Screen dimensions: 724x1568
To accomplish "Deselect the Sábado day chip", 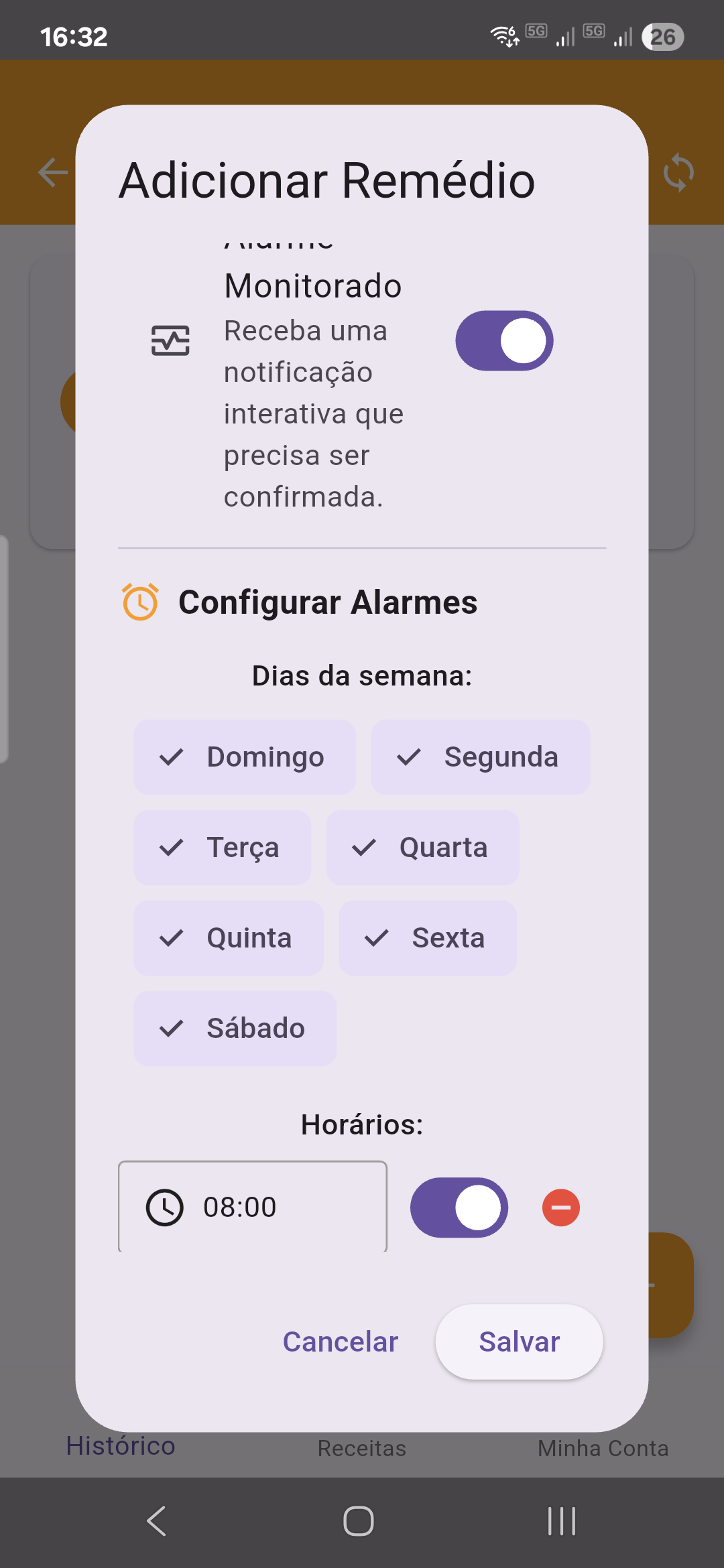I will [235, 1027].
